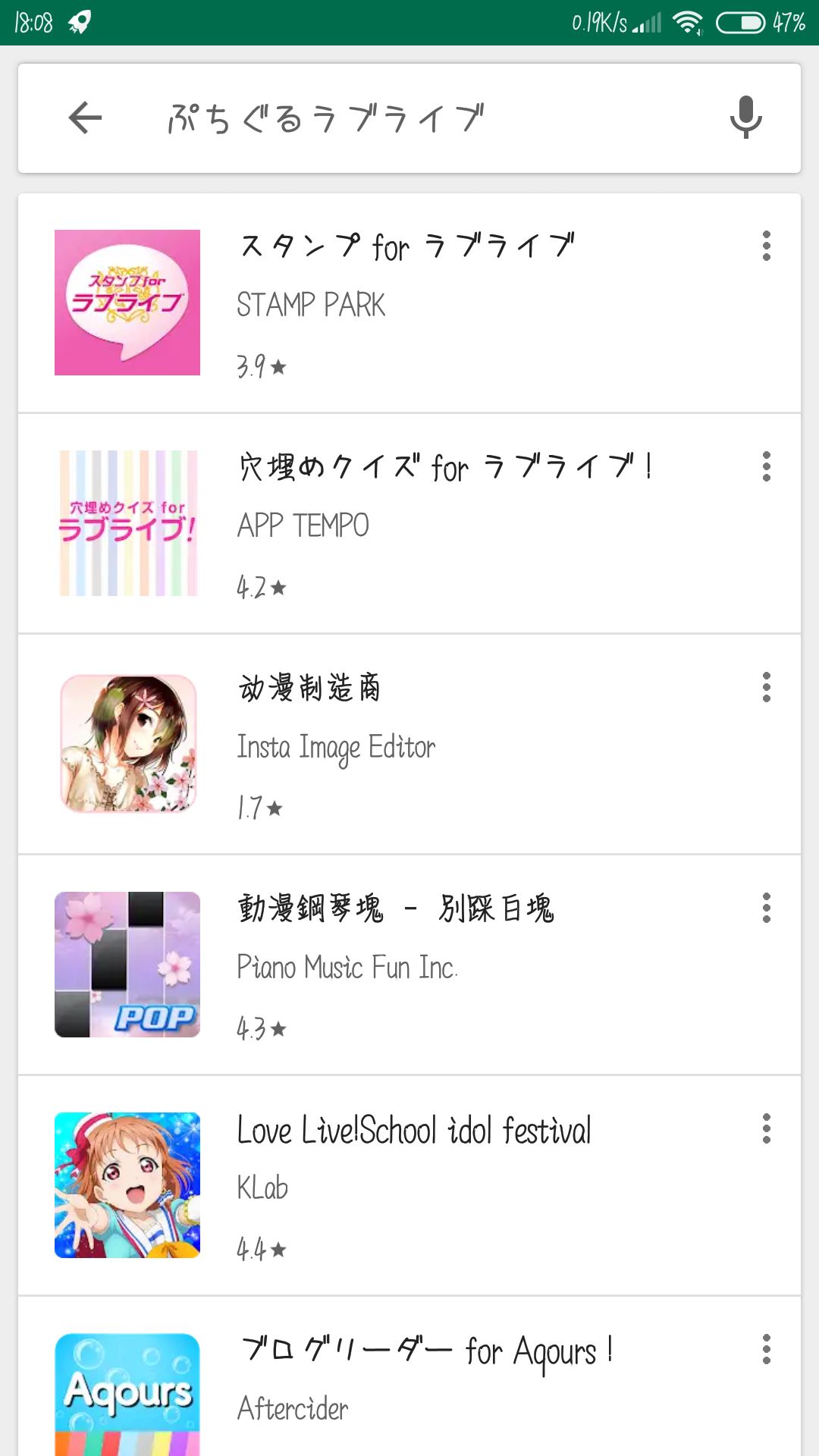
Task: Open the KLab developer page
Action: coord(261,1188)
